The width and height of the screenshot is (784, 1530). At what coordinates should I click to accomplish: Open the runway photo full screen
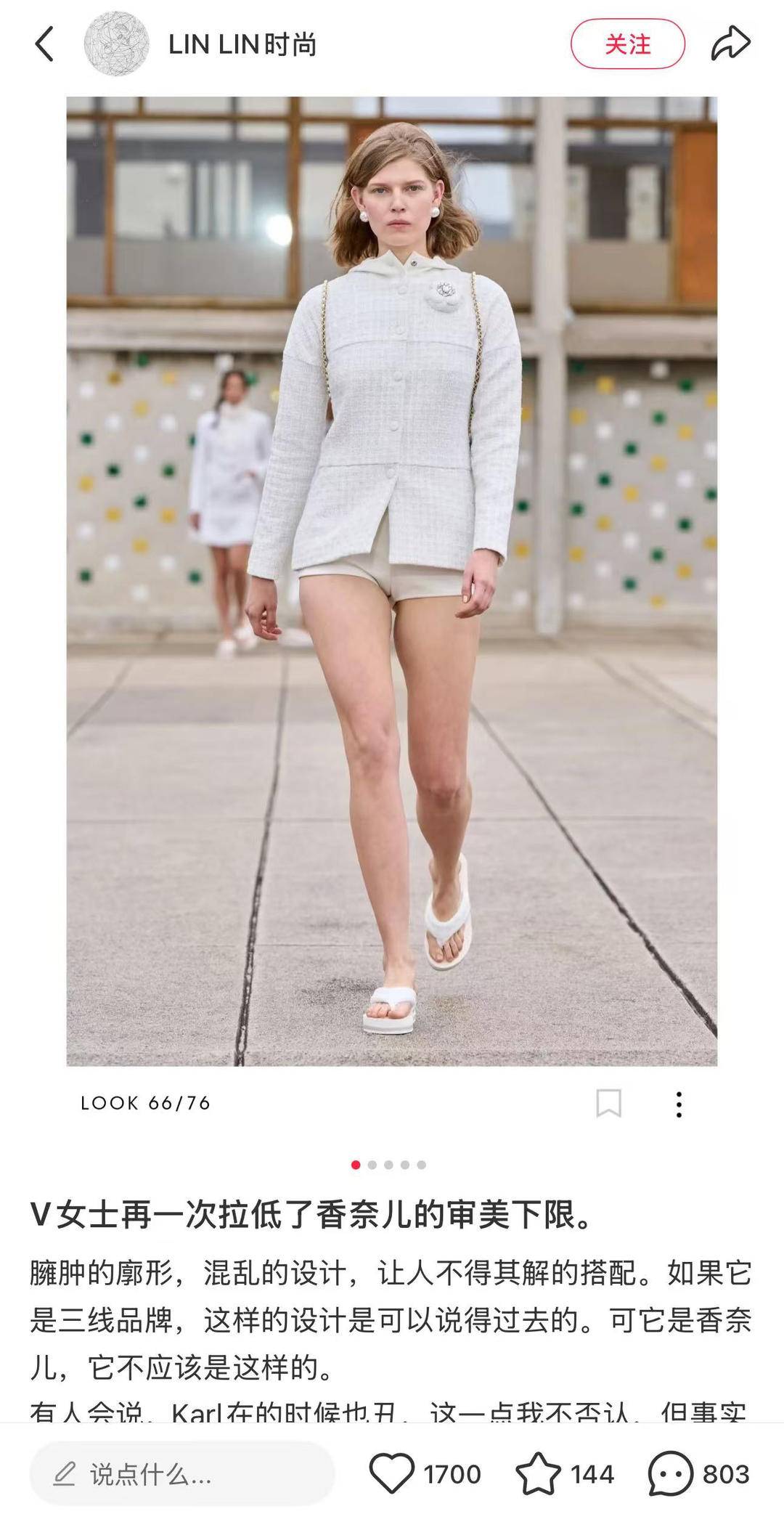(392, 581)
